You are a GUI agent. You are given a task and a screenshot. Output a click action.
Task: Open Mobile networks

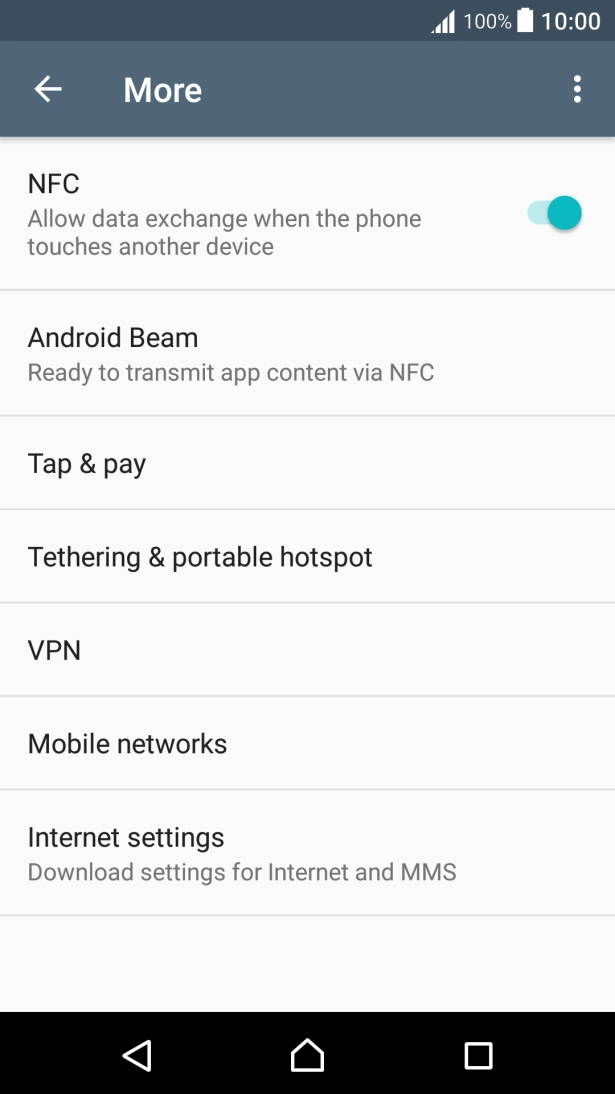307,744
